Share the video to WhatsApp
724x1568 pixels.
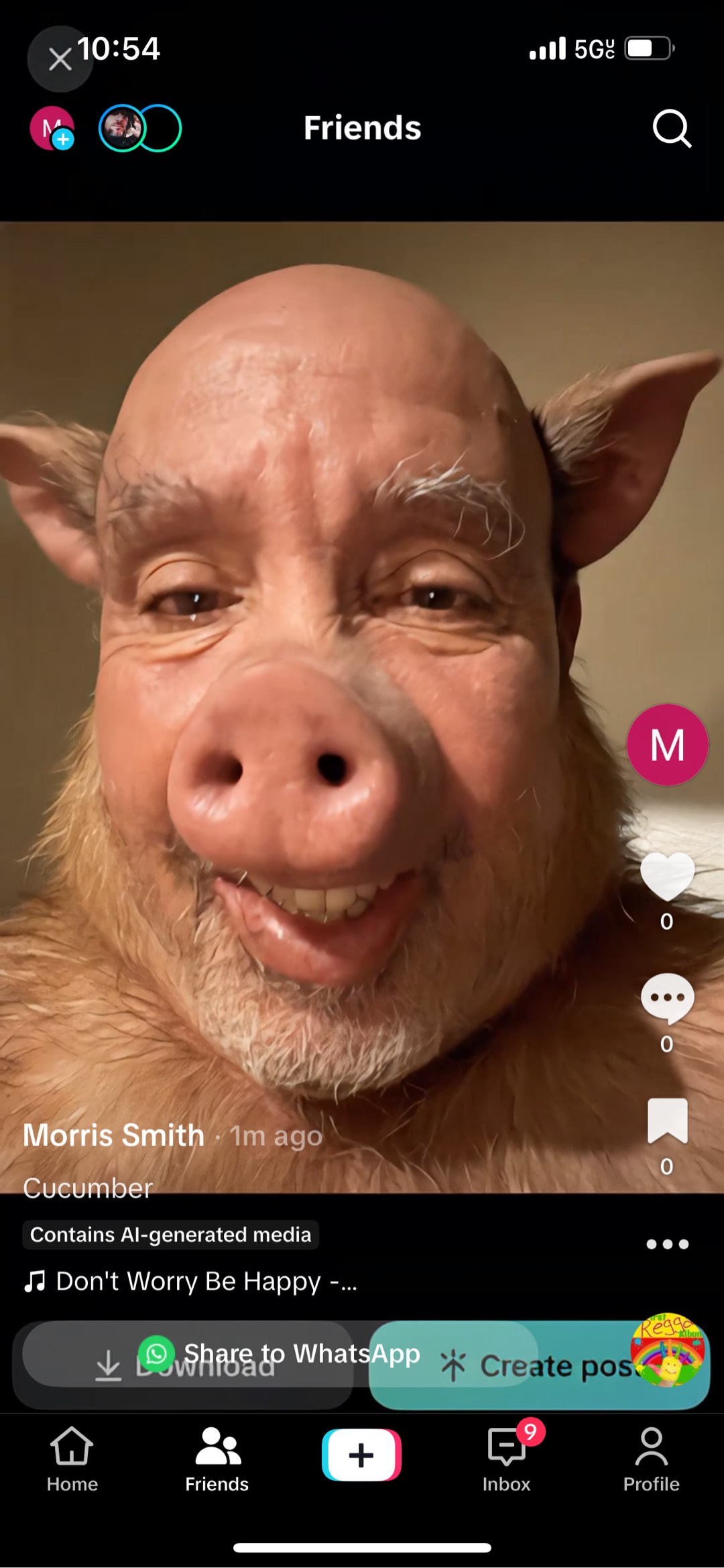[282, 1354]
